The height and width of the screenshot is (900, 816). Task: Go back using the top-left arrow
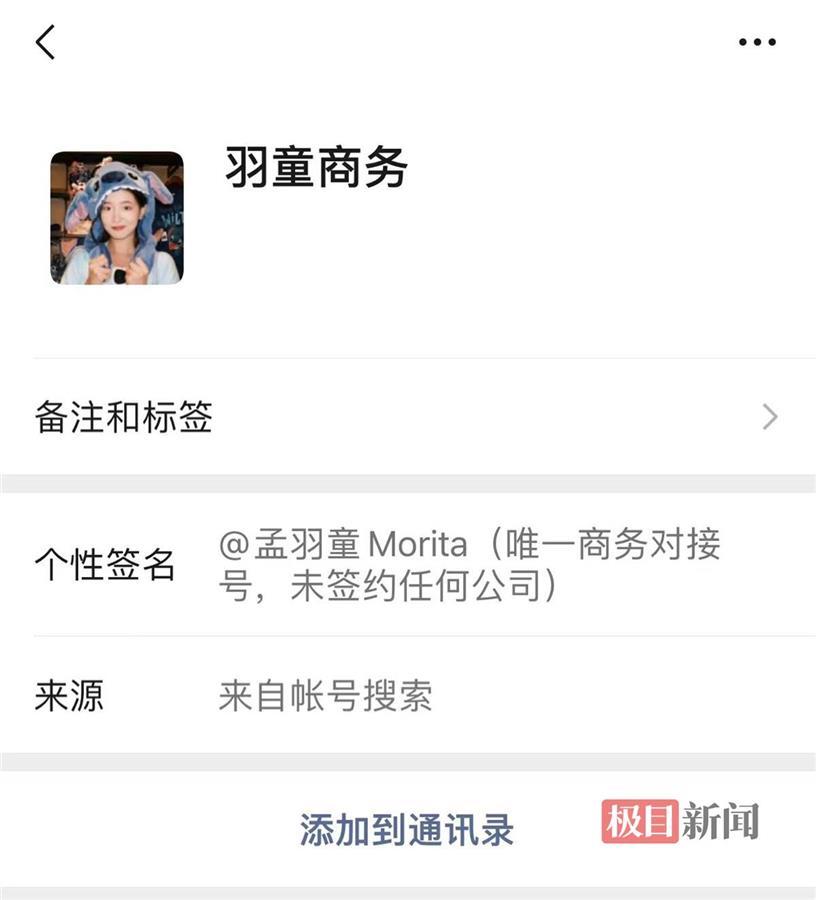45,42
